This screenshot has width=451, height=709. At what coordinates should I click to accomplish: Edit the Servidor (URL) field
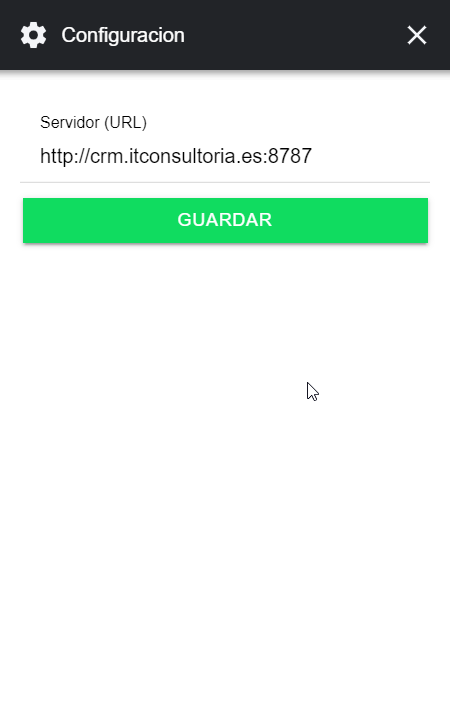pyautogui.click(x=225, y=156)
